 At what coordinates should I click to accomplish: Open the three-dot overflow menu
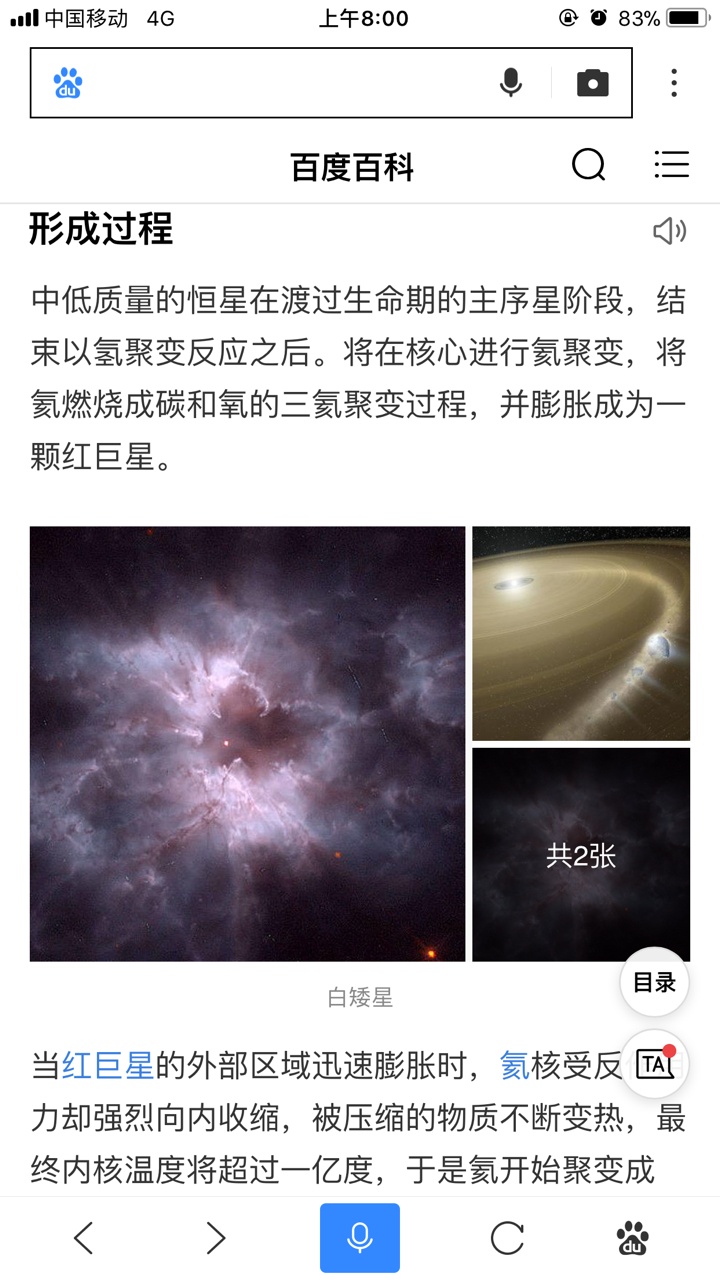coord(674,83)
